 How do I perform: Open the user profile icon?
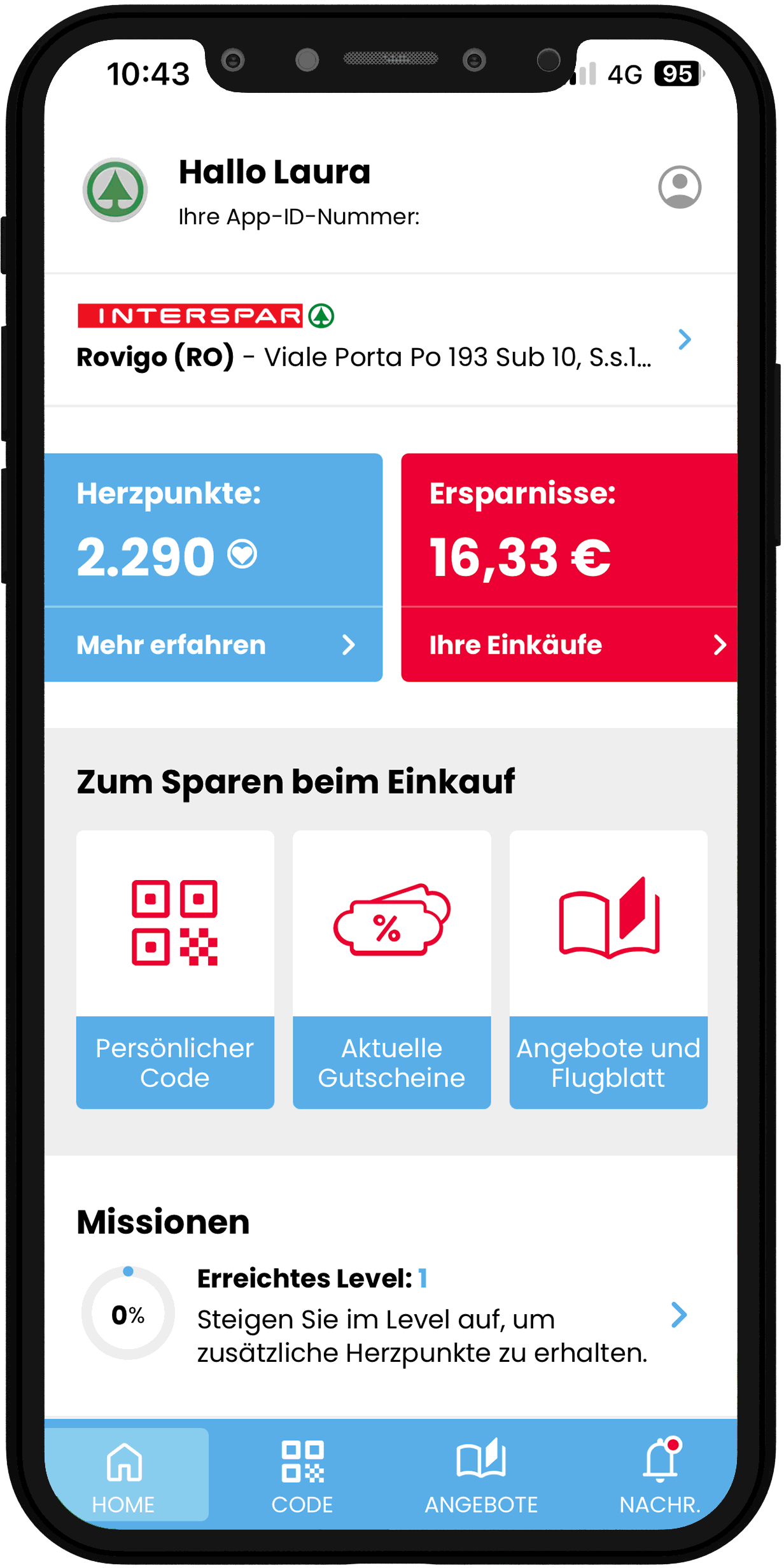pyautogui.click(x=679, y=187)
